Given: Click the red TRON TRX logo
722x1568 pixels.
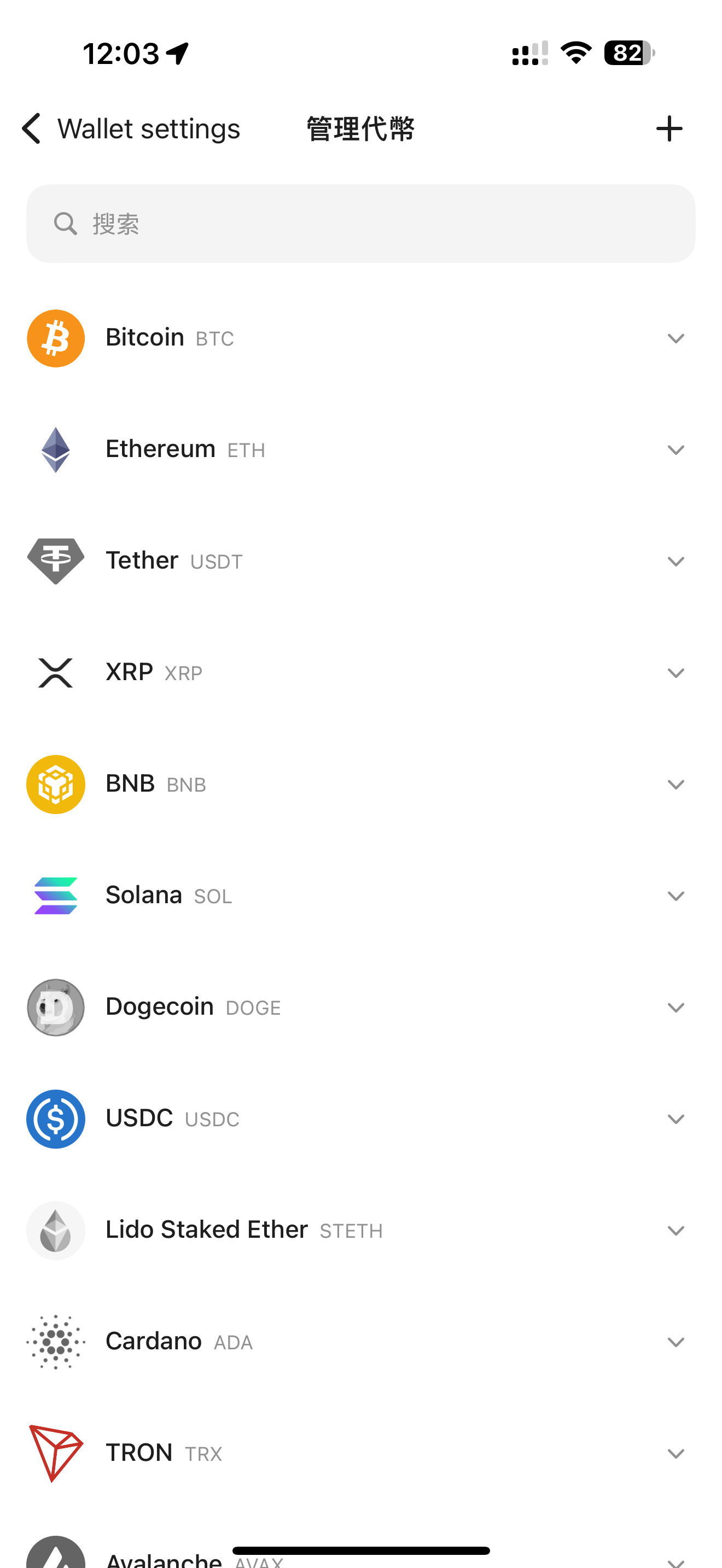Looking at the screenshot, I should pyautogui.click(x=55, y=1453).
